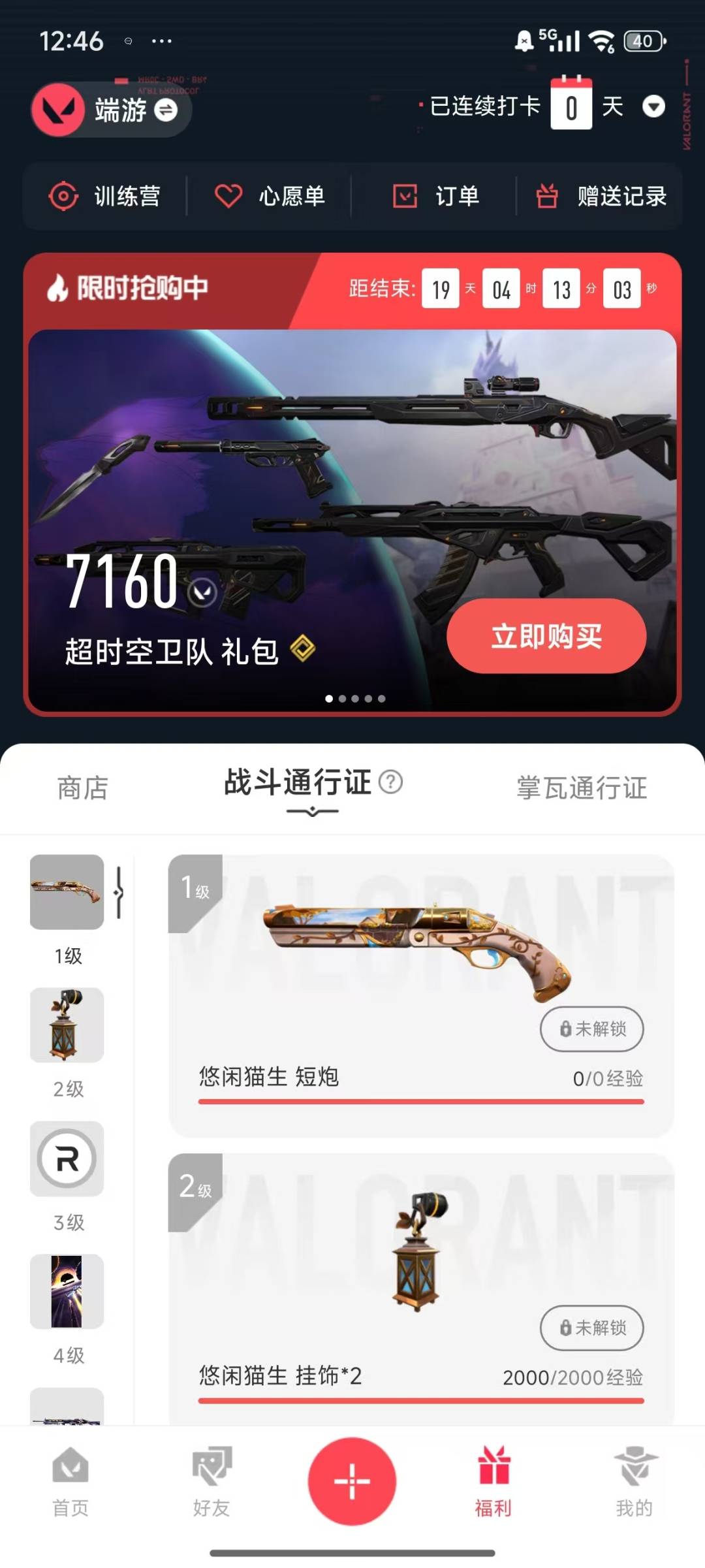Open the help icon next to 战斗通行证
Image resolution: width=705 pixels, height=1568 pixels.
390,782
